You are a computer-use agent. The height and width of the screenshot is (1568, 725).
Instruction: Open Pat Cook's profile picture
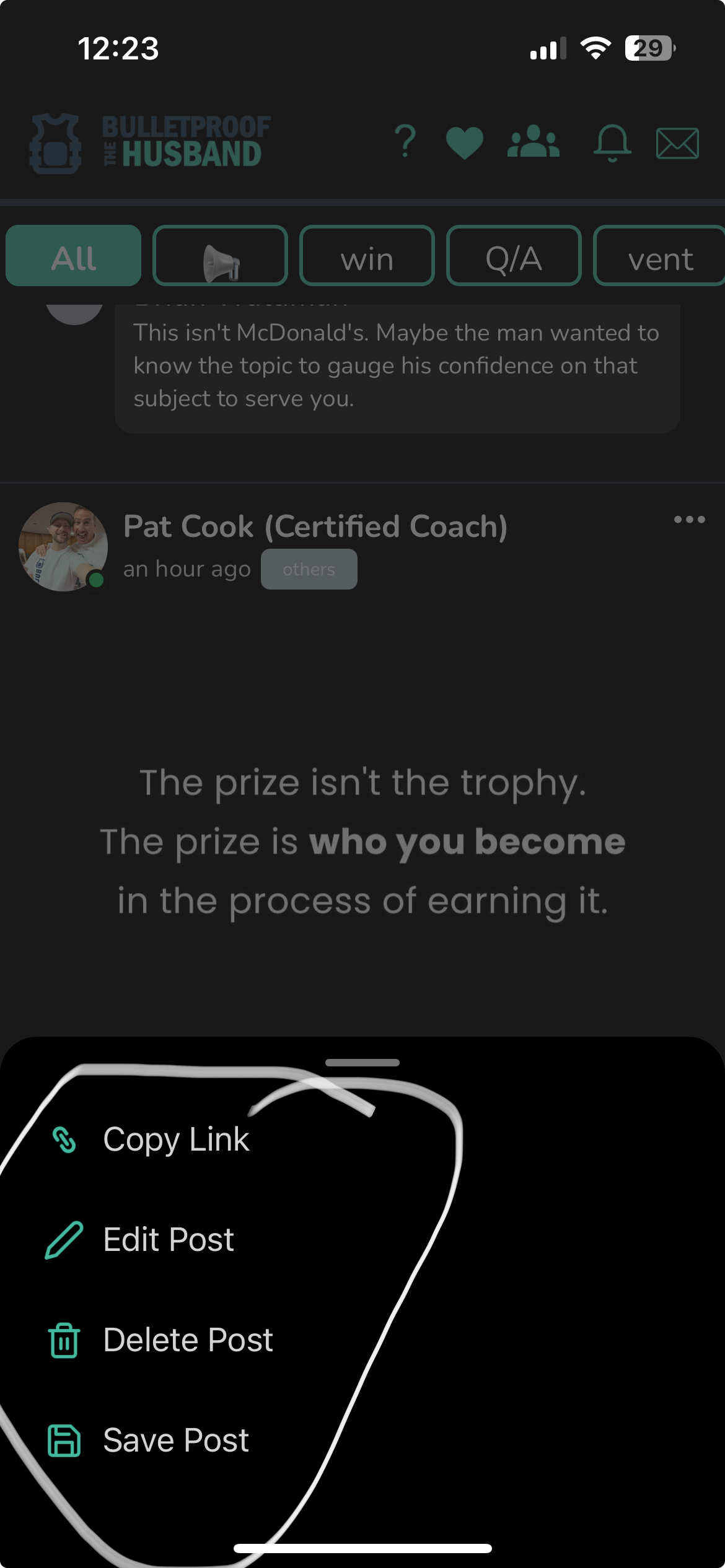[x=63, y=547]
